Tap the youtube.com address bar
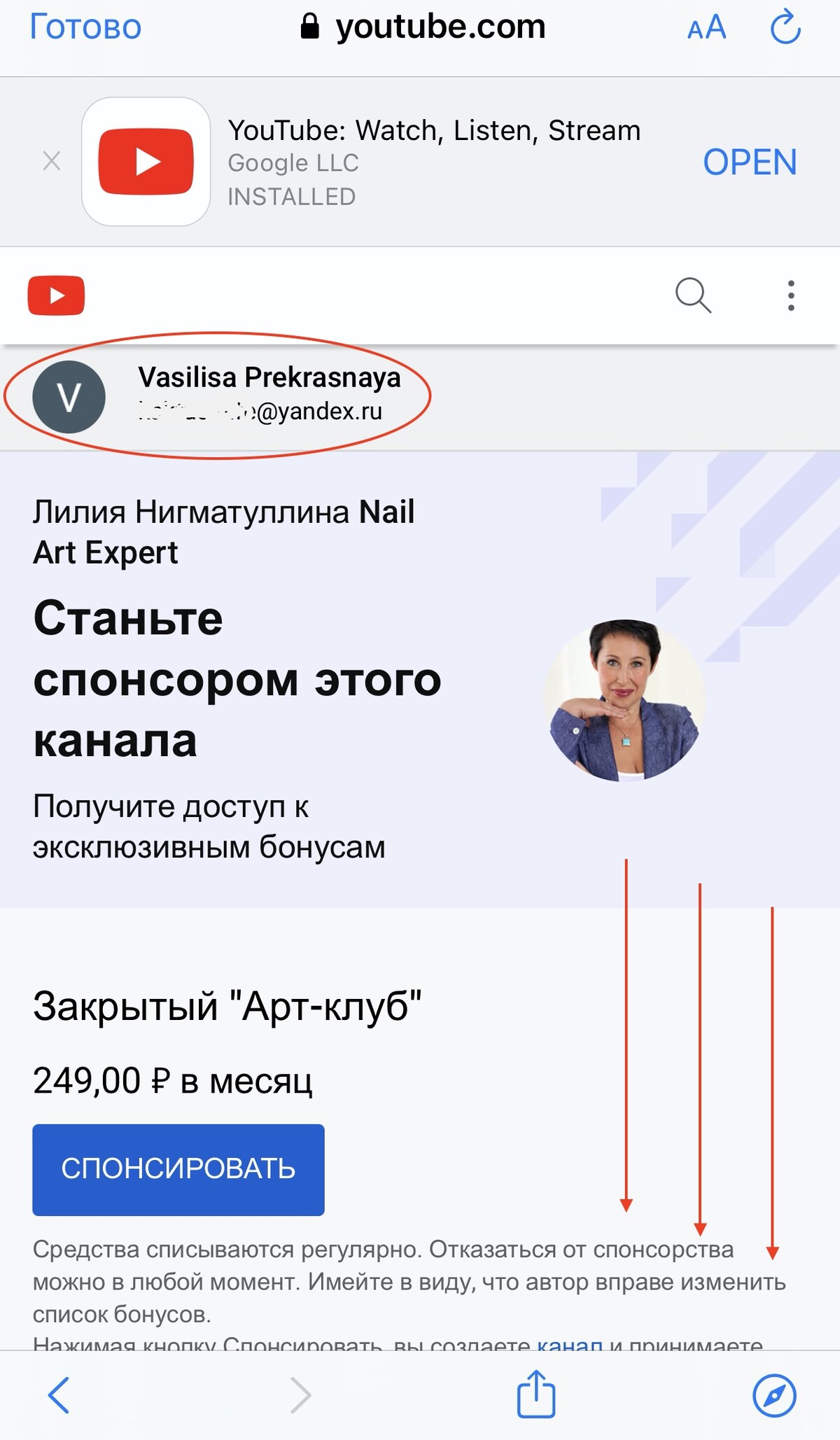This screenshot has width=840, height=1440. 423,28
